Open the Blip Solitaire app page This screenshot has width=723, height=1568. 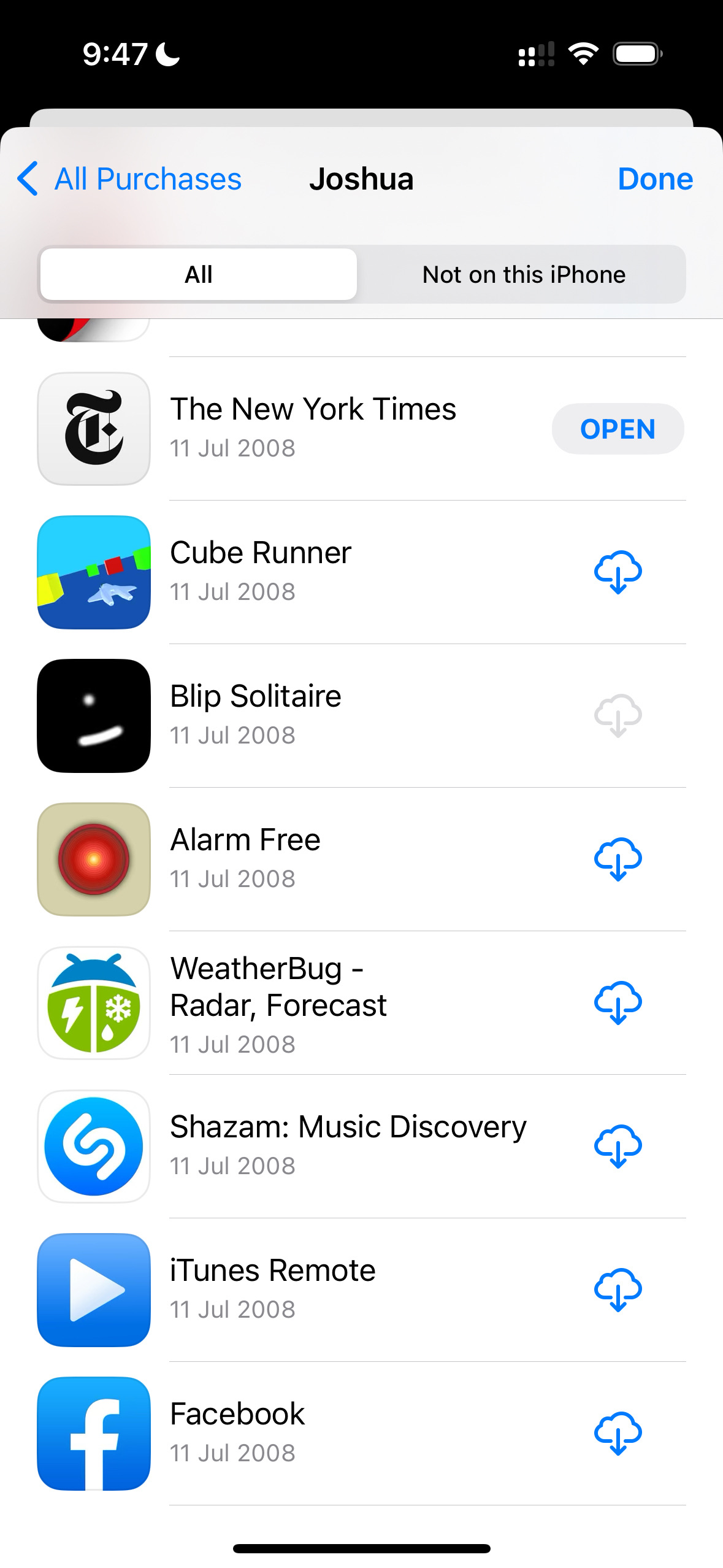tap(256, 714)
